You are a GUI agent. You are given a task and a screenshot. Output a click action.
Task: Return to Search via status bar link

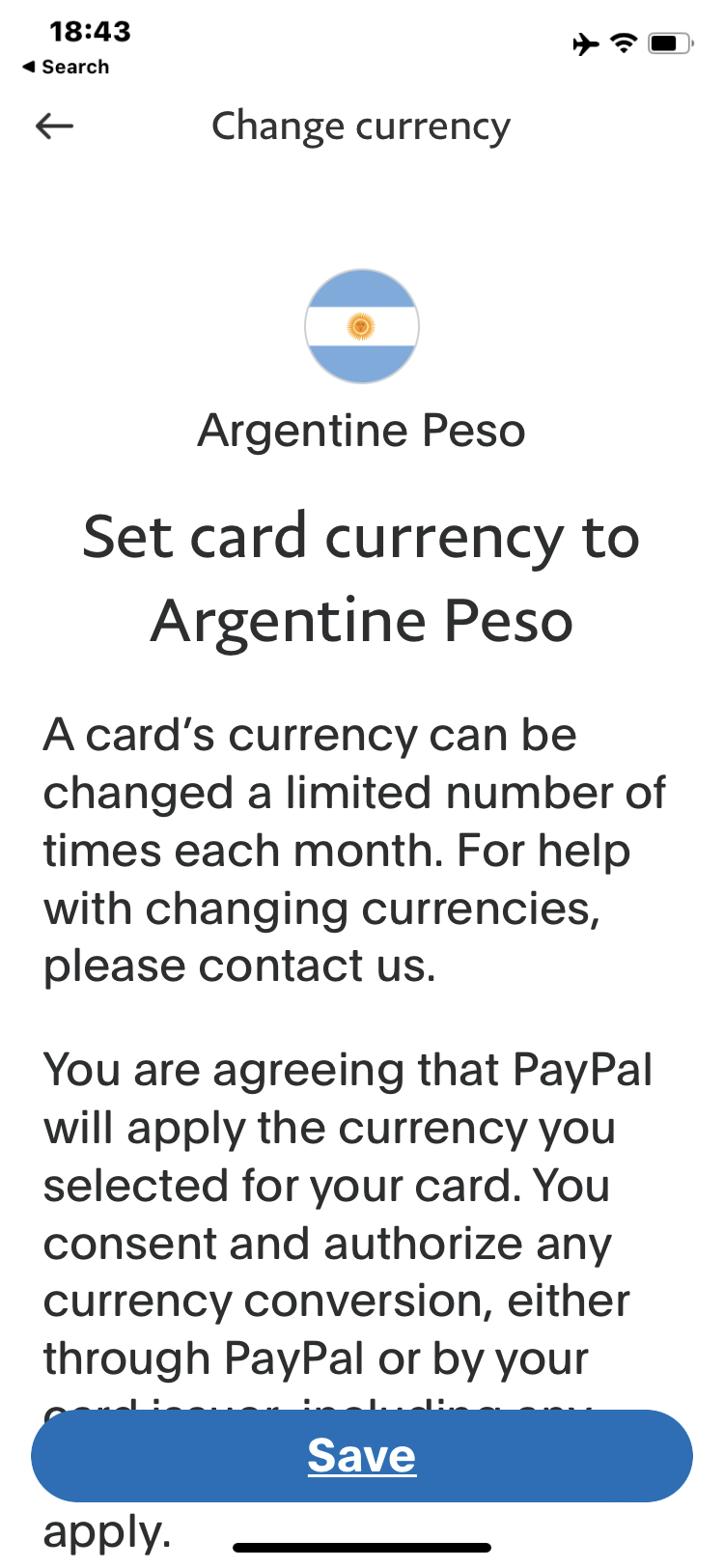(x=66, y=67)
